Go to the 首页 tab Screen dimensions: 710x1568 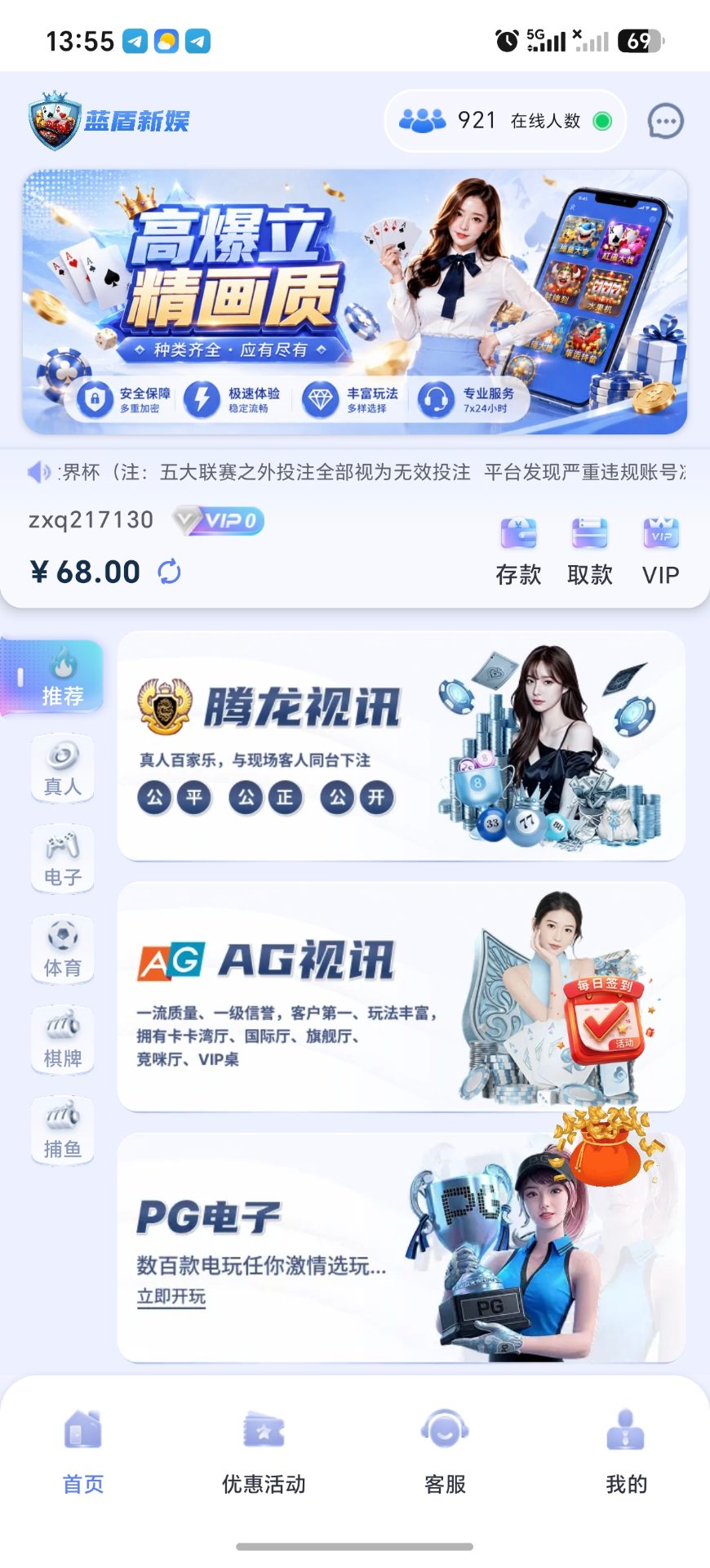(x=83, y=1452)
